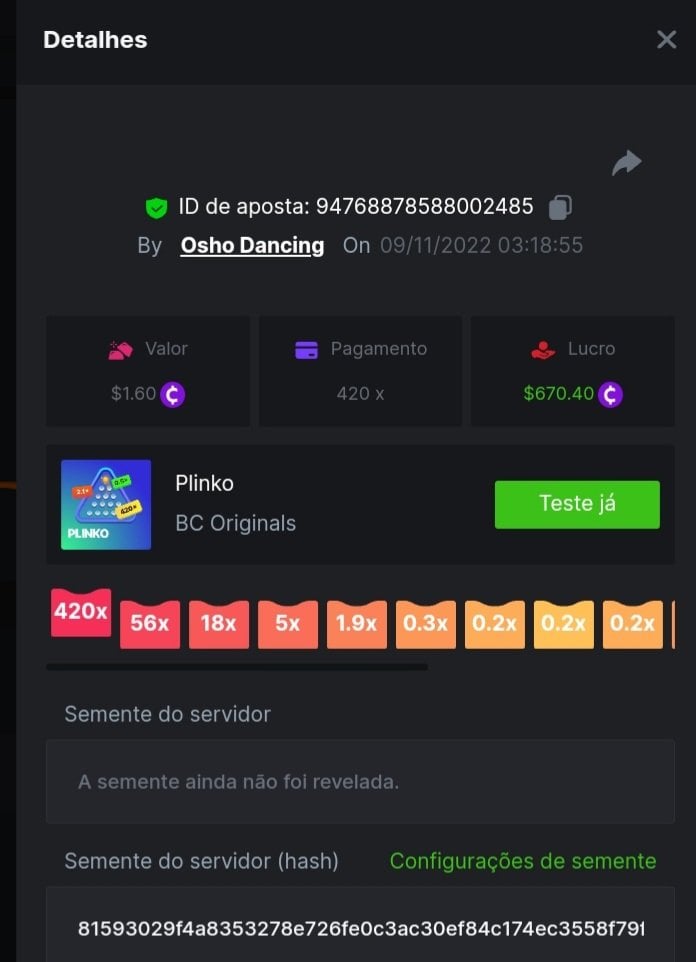This screenshot has height=962, width=696.
Task: Open Osho Dancing's profile
Action: [252, 245]
